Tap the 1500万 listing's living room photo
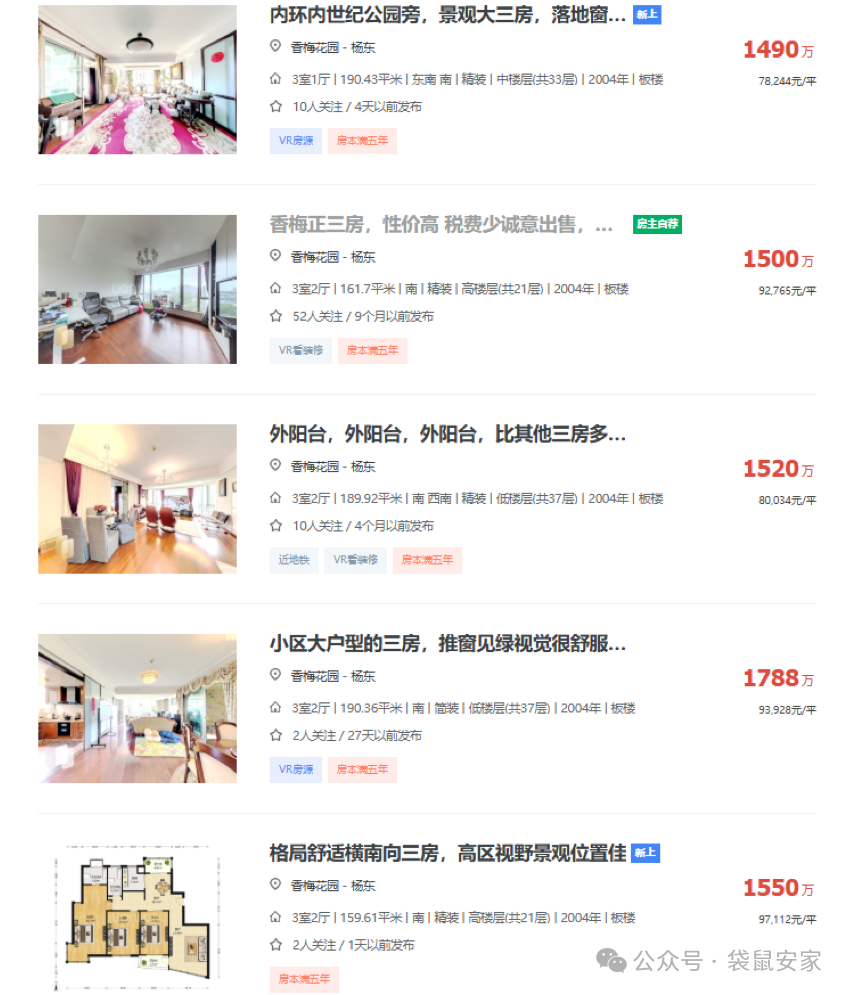849x995 pixels. click(x=138, y=289)
